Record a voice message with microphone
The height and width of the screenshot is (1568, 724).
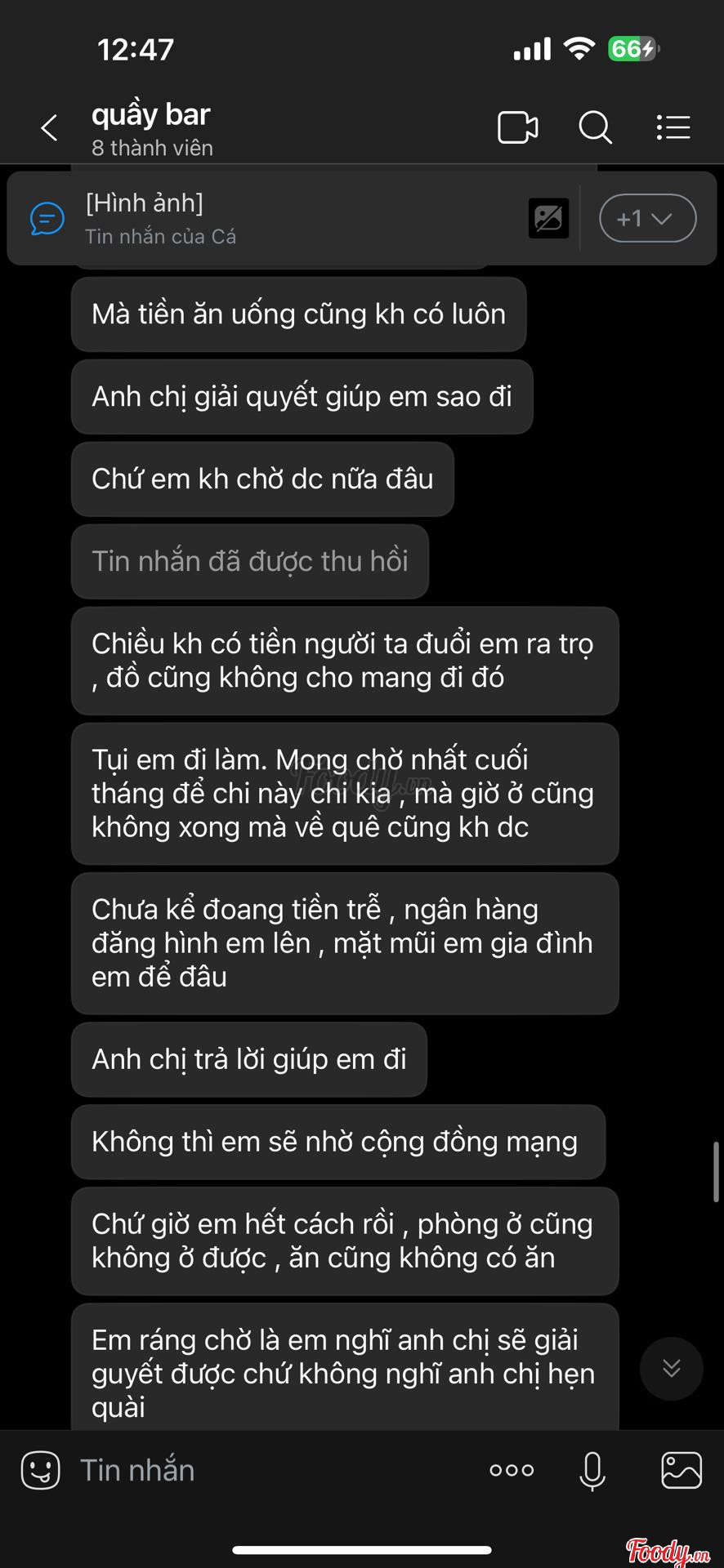(592, 1470)
